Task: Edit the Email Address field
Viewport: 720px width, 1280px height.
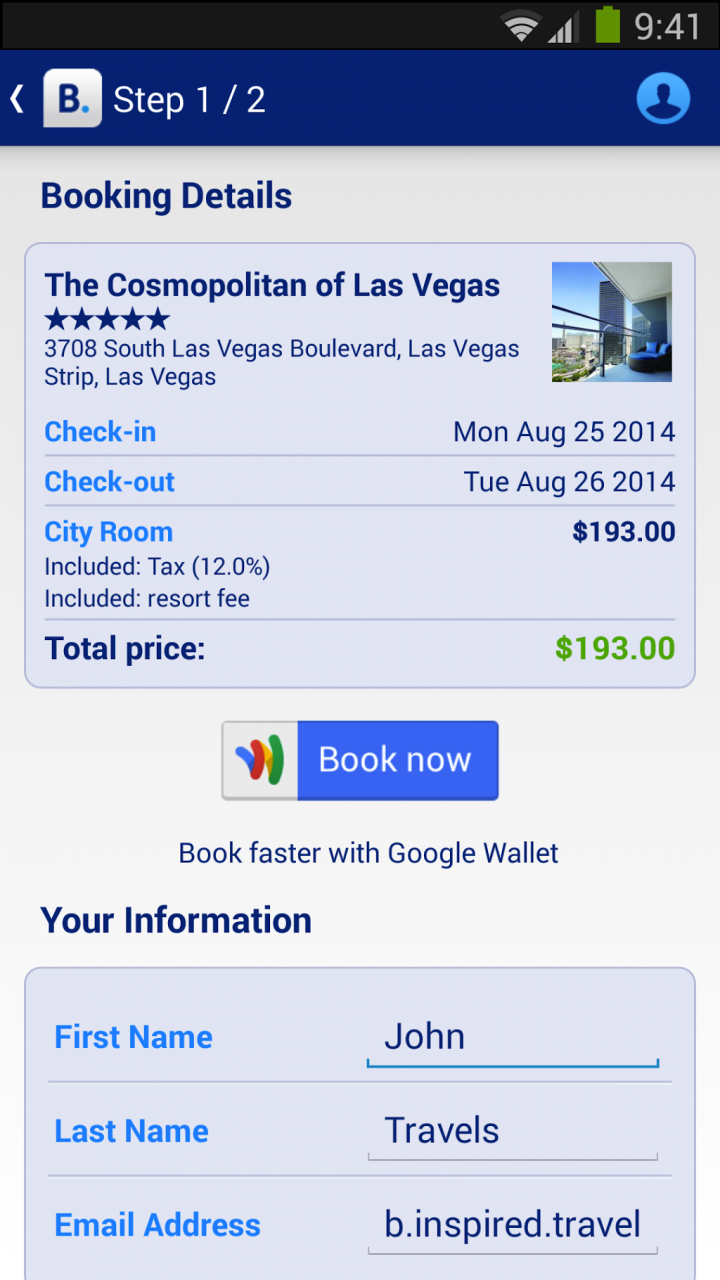Action: pos(512,1225)
